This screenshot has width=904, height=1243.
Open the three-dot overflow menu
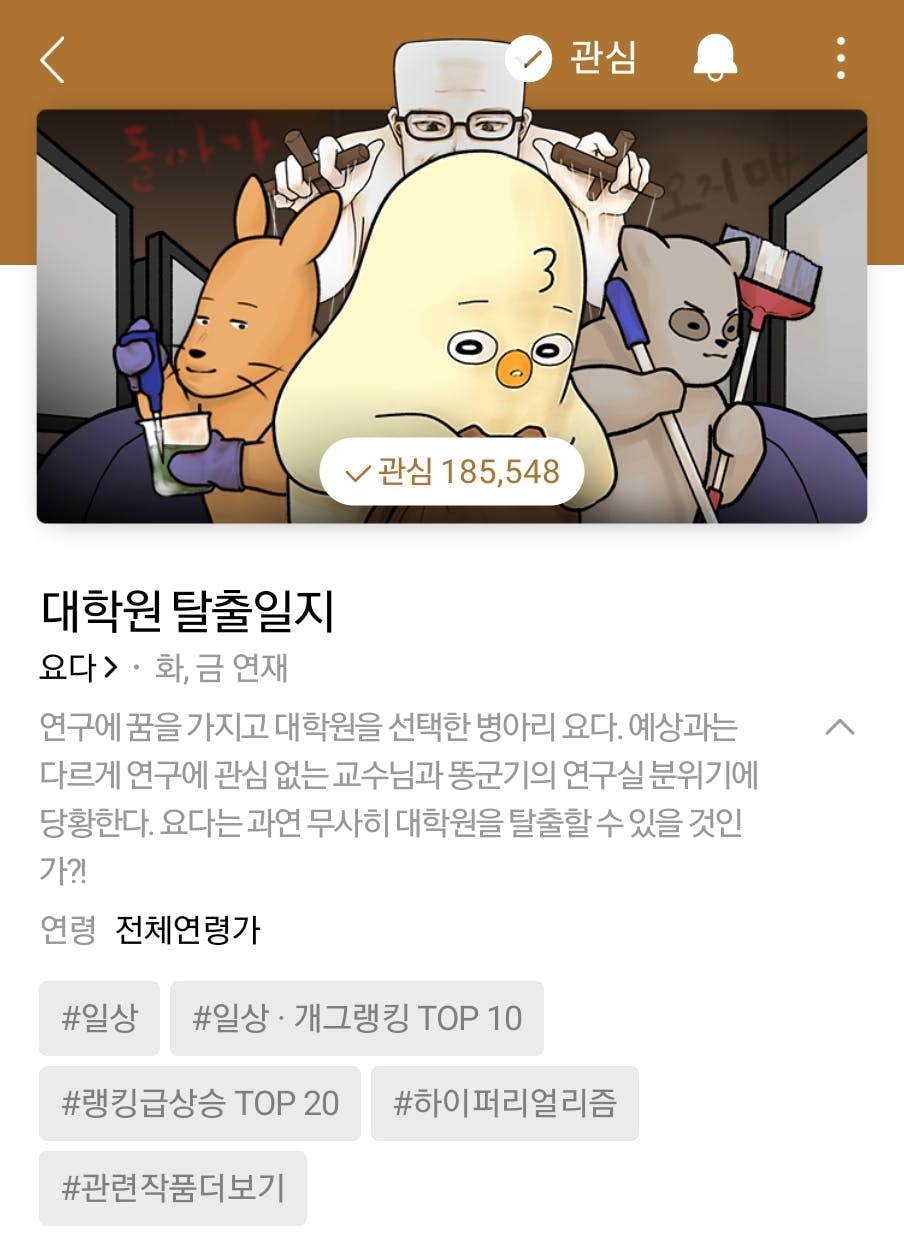(840, 59)
